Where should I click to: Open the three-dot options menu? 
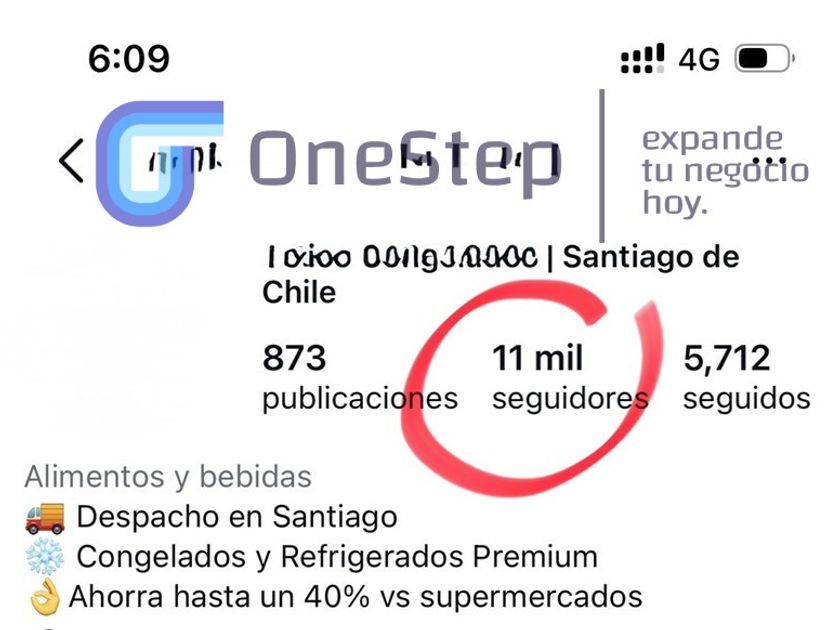[769, 160]
